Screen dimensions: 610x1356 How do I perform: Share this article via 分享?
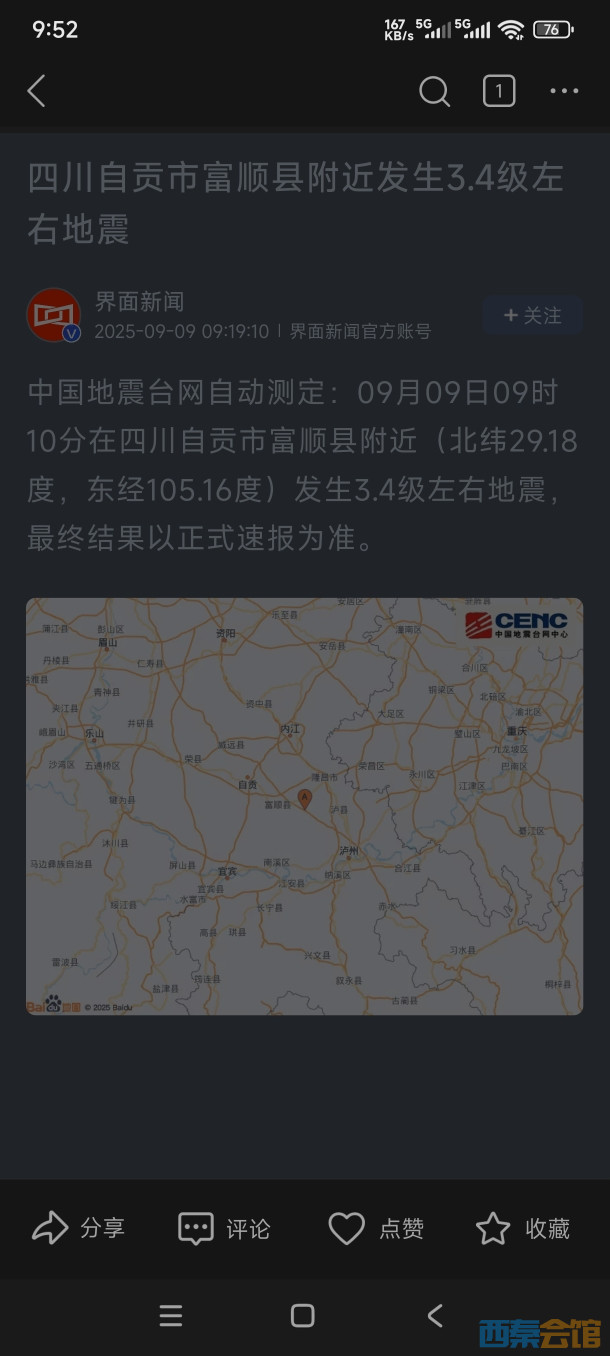(x=78, y=1228)
